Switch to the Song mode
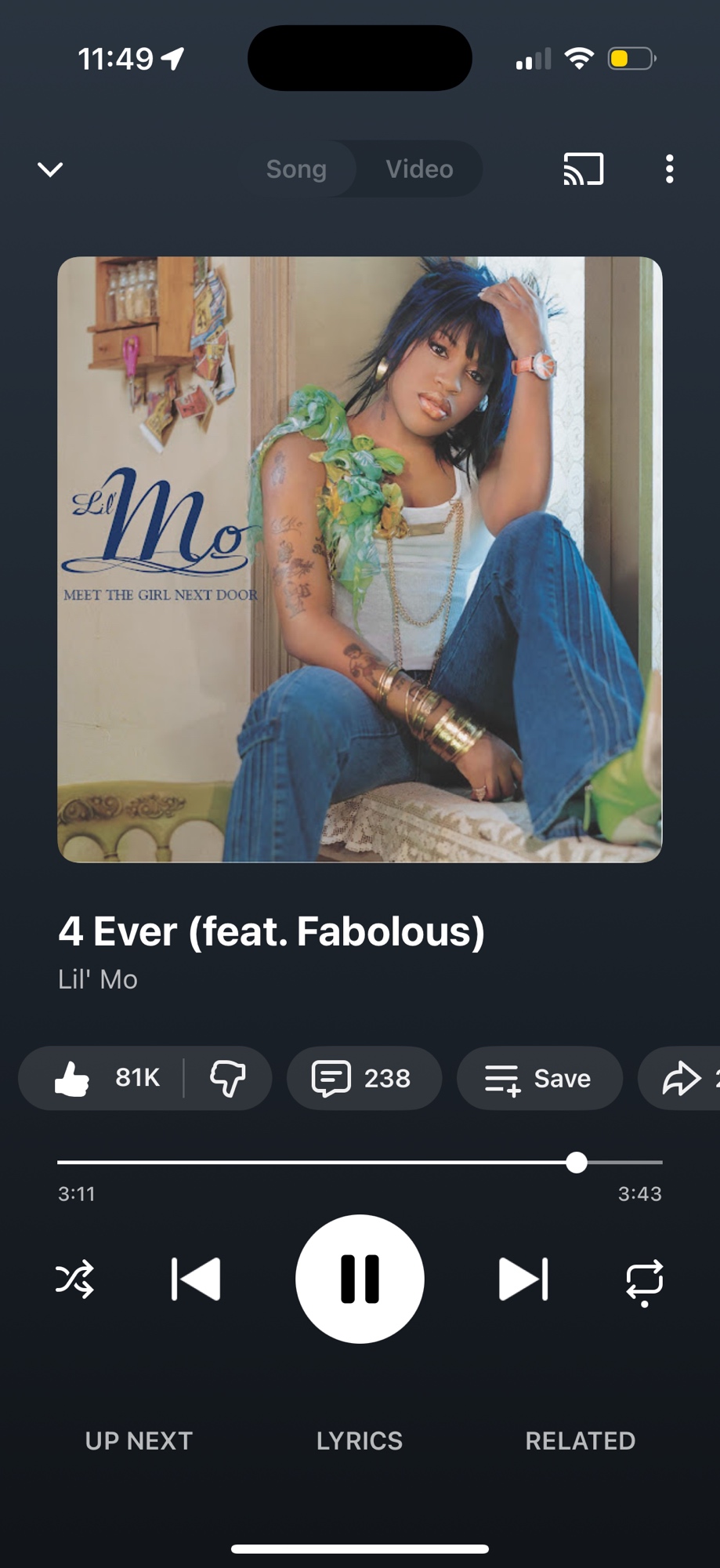This screenshot has width=720, height=1568. click(x=296, y=169)
